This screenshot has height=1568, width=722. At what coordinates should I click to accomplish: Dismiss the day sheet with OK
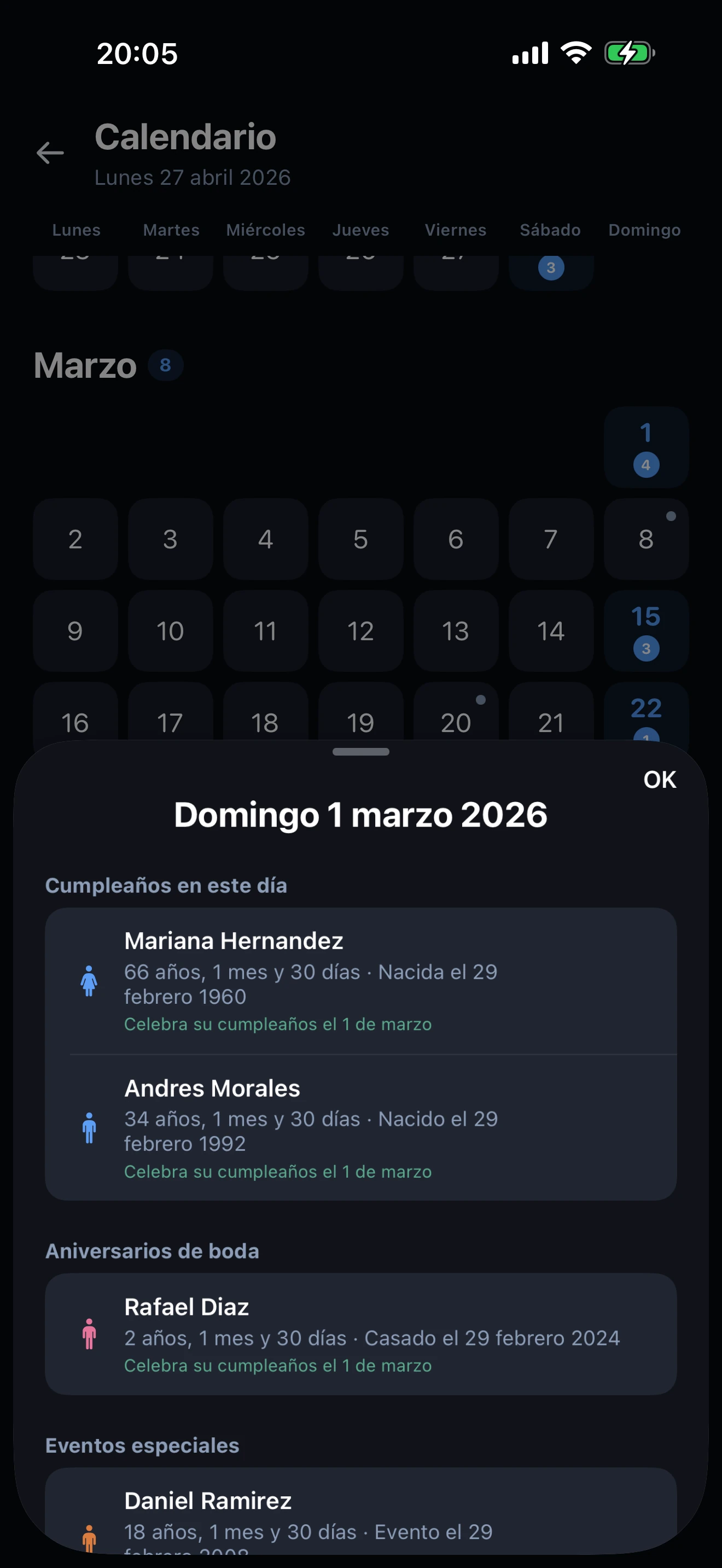[x=659, y=780]
